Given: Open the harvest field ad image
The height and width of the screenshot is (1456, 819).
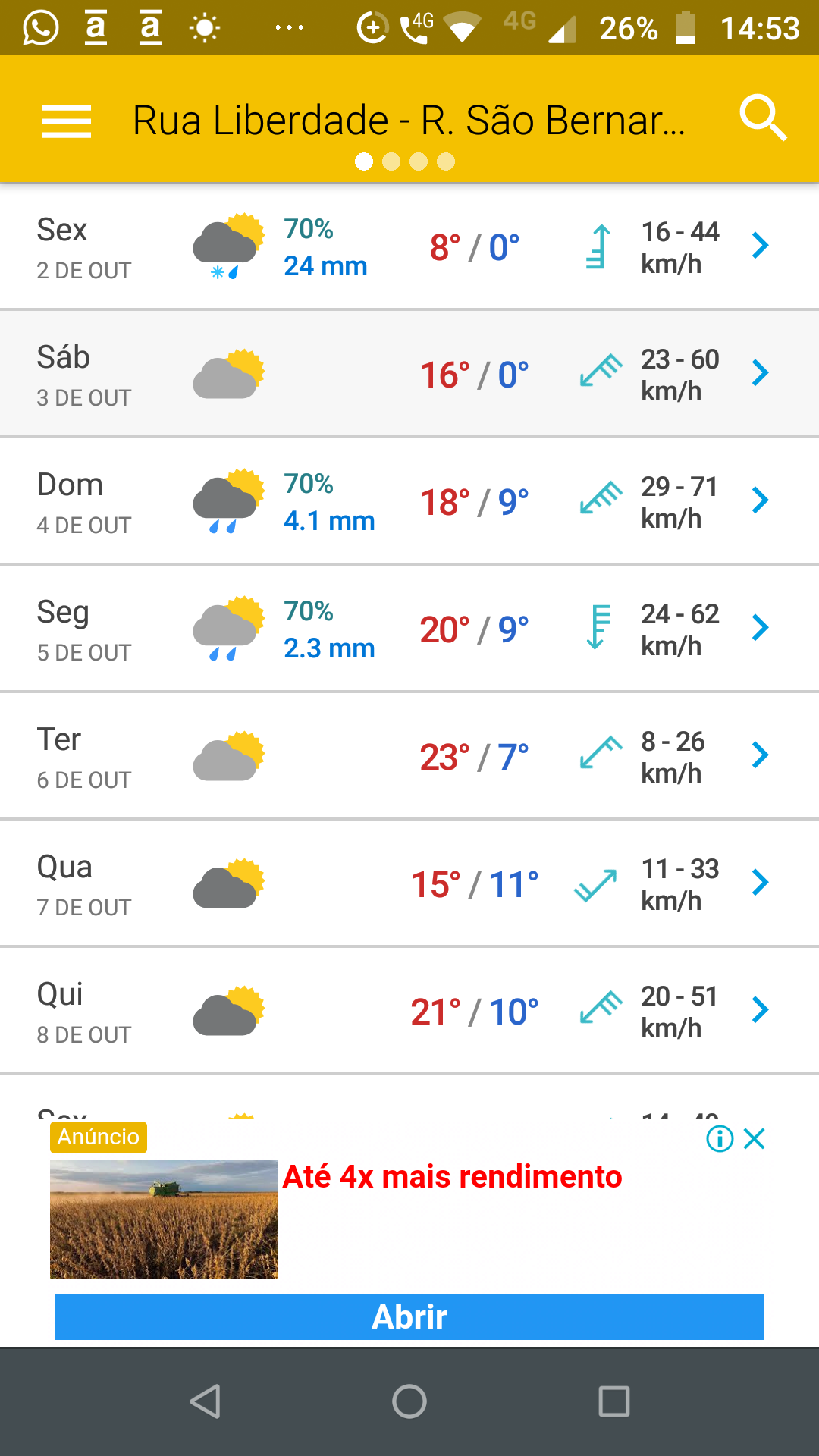Looking at the screenshot, I should point(164,1219).
